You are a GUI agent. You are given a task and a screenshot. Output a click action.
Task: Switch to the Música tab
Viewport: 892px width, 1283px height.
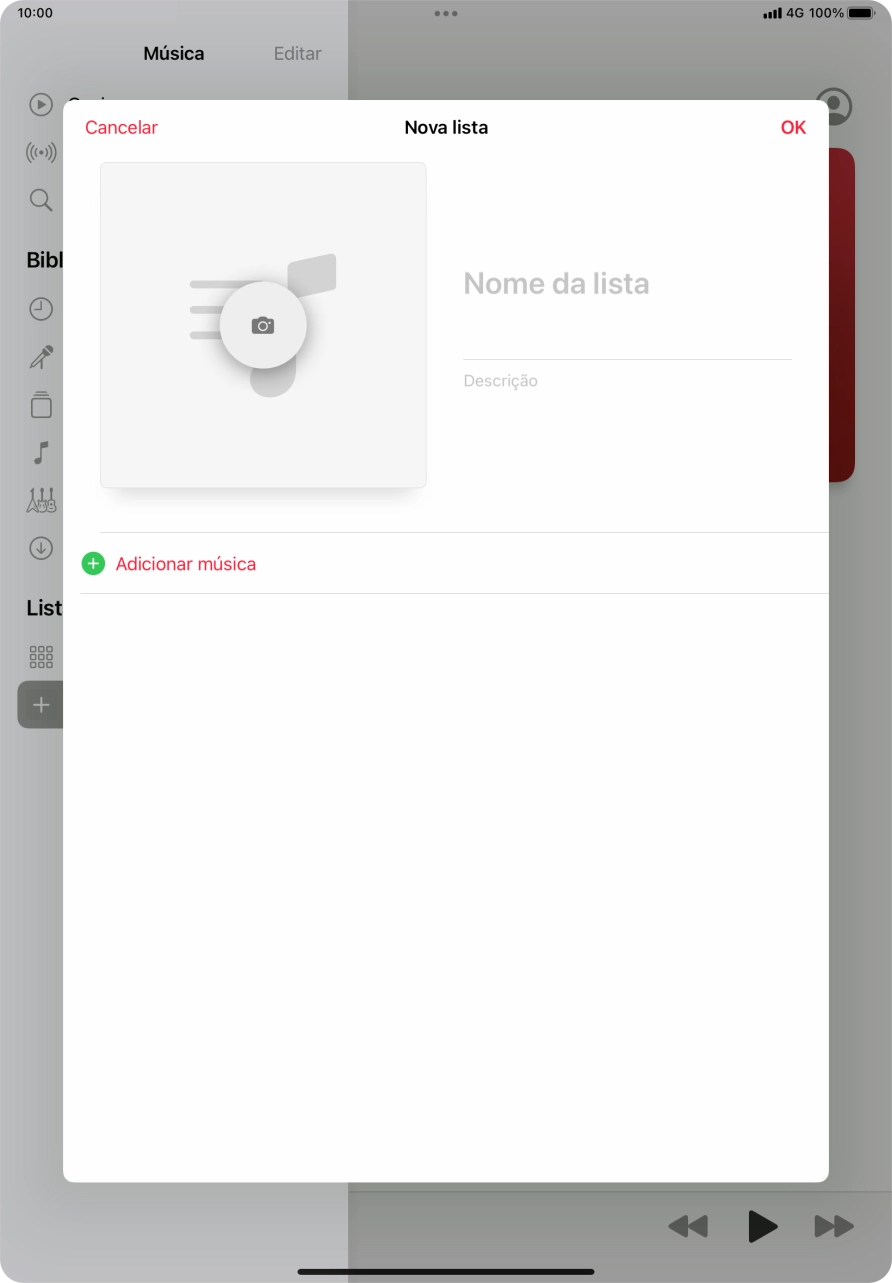click(x=173, y=53)
